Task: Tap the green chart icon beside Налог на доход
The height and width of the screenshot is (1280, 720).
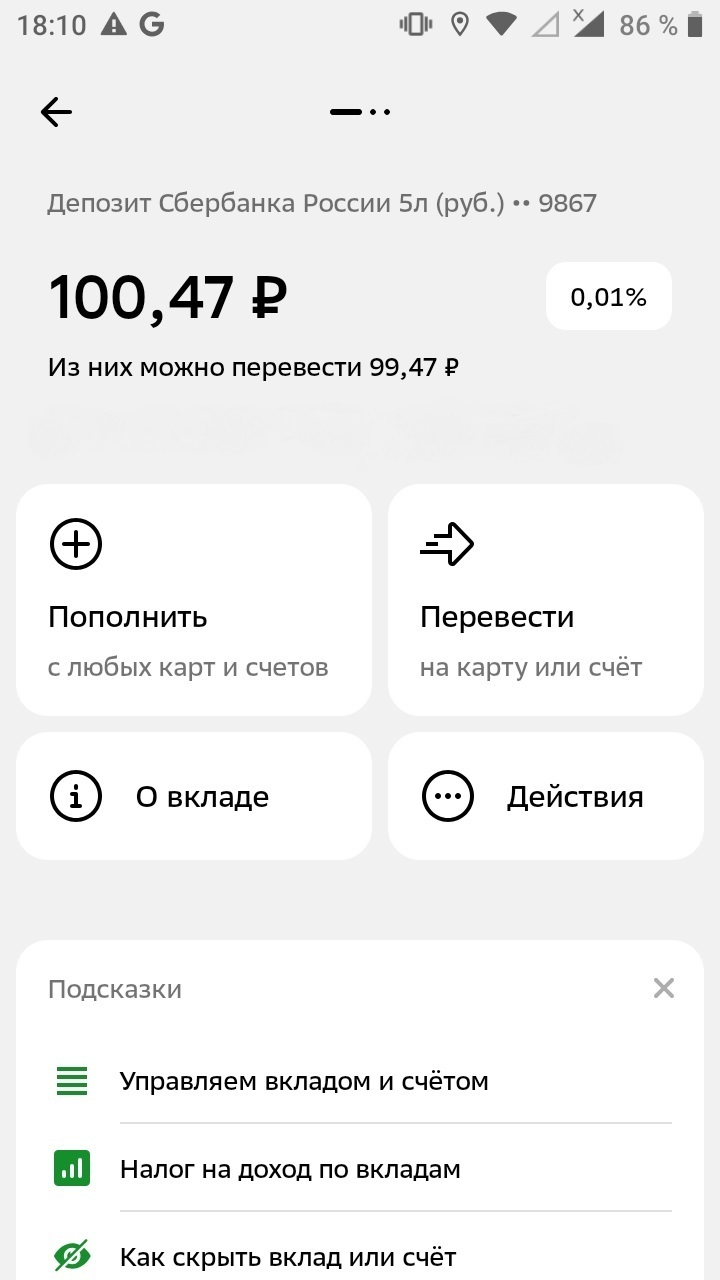Action: tap(70, 1167)
